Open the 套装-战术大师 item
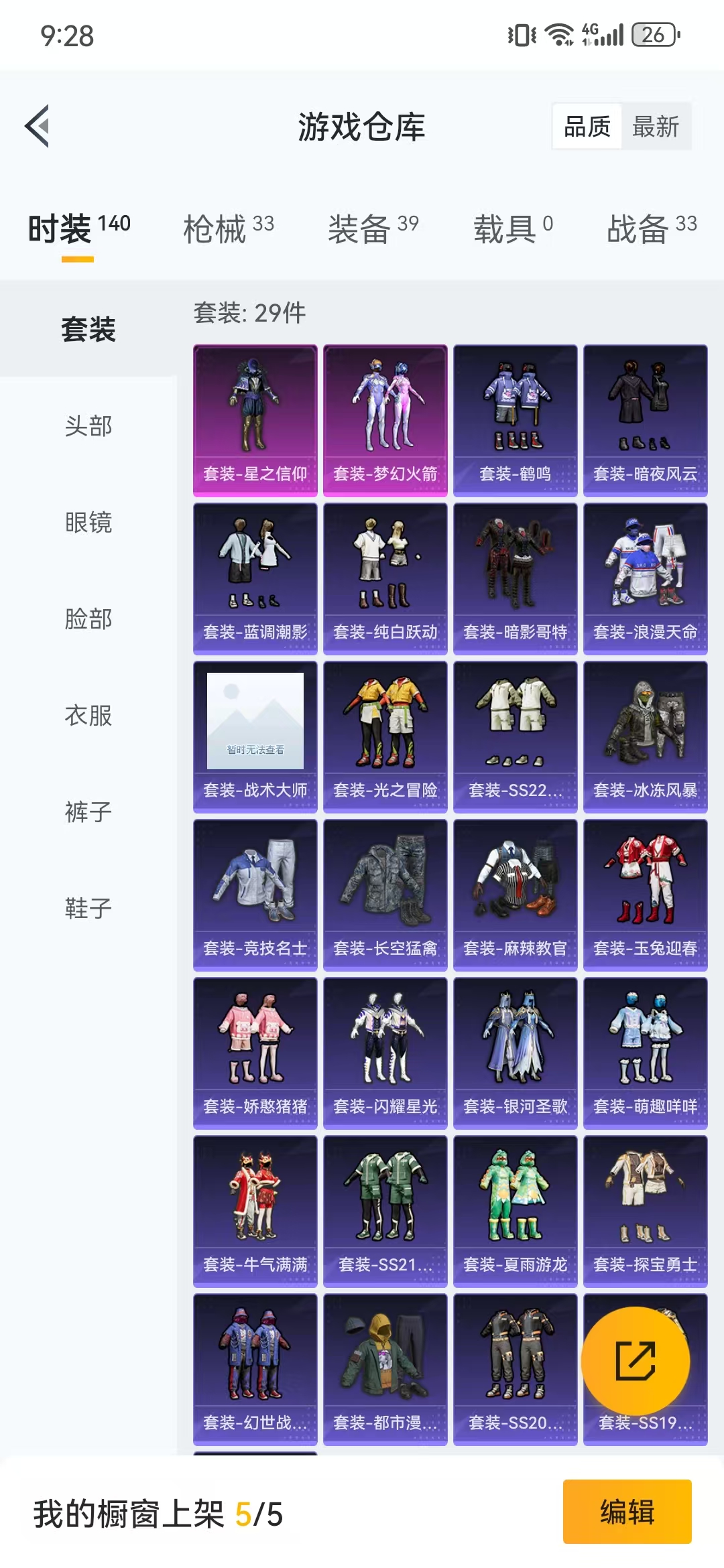Screen dimensions: 724x1568 coord(255,737)
